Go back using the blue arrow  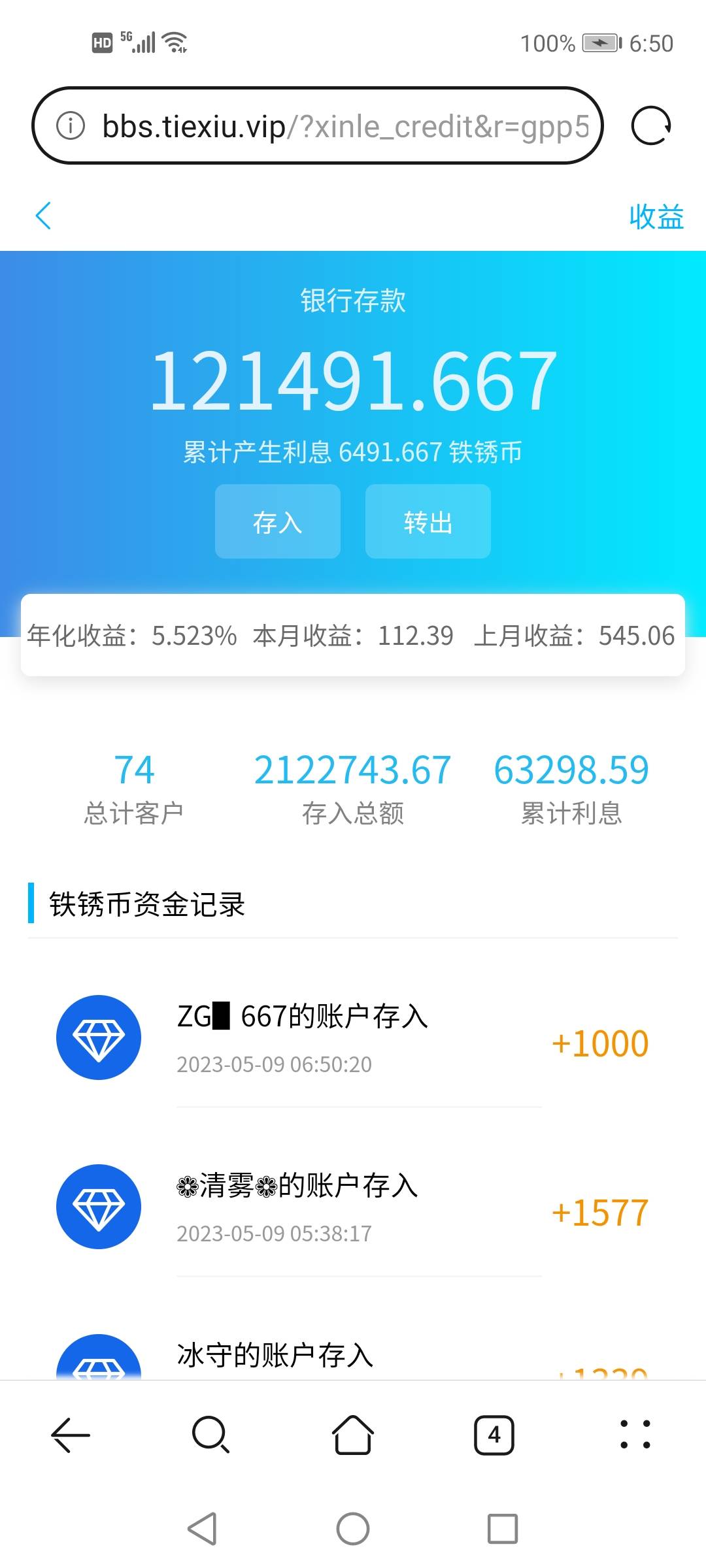click(x=43, y=216)
